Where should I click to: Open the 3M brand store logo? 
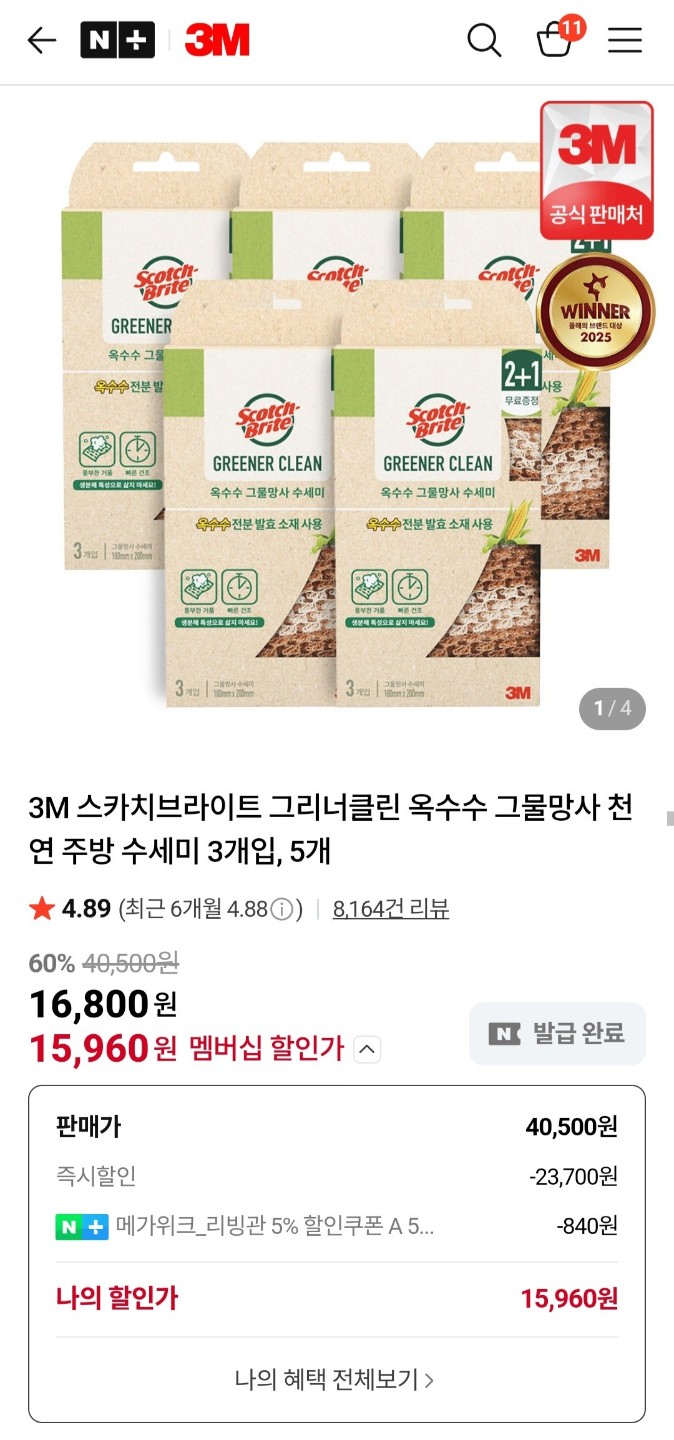tap(217, 41)
